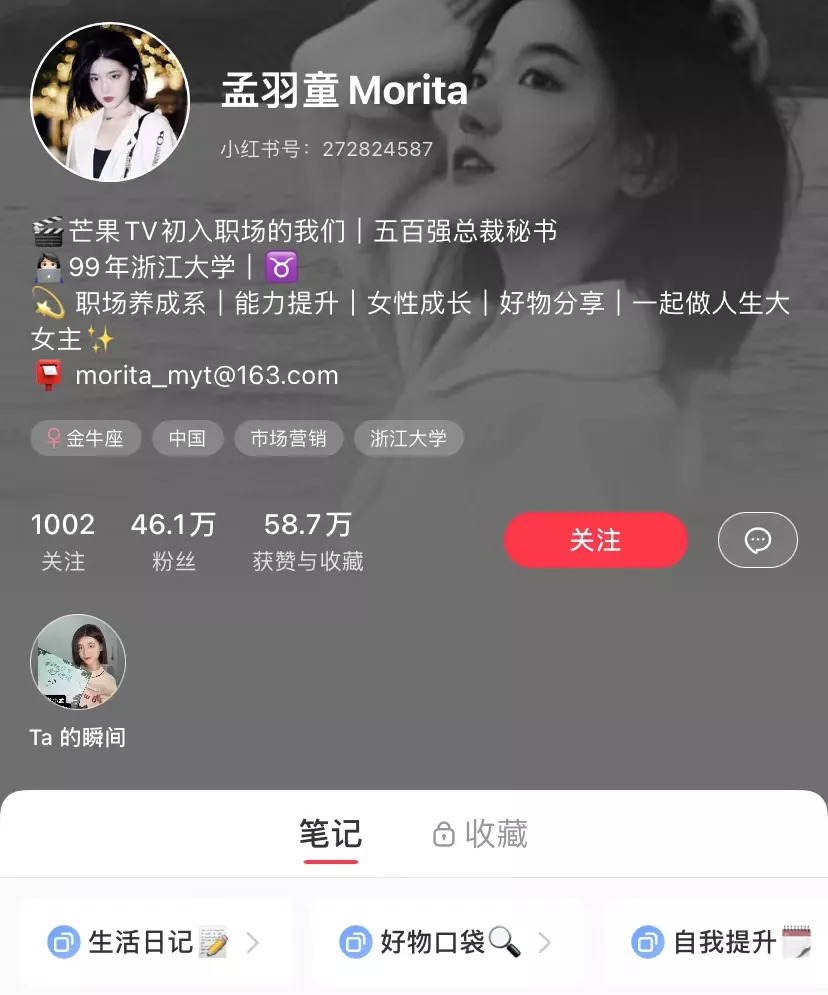Viewport: 828px width, 995px height.
Task: View the profile avatar picture
Action: (110, 103)
